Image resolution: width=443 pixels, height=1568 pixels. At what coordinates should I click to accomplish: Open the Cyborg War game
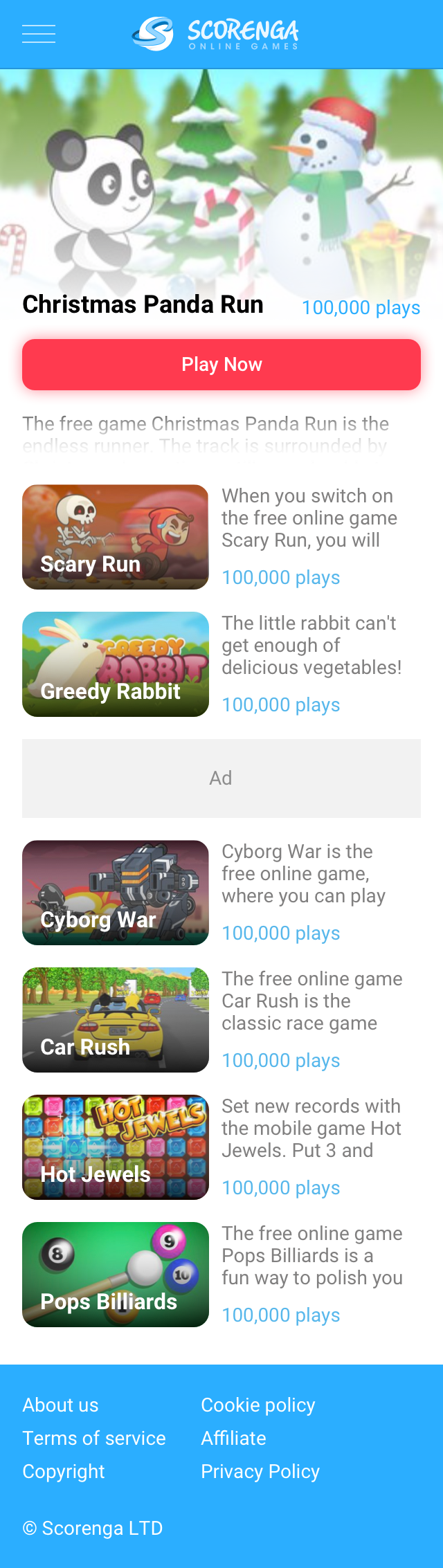[x=116, y=893]
